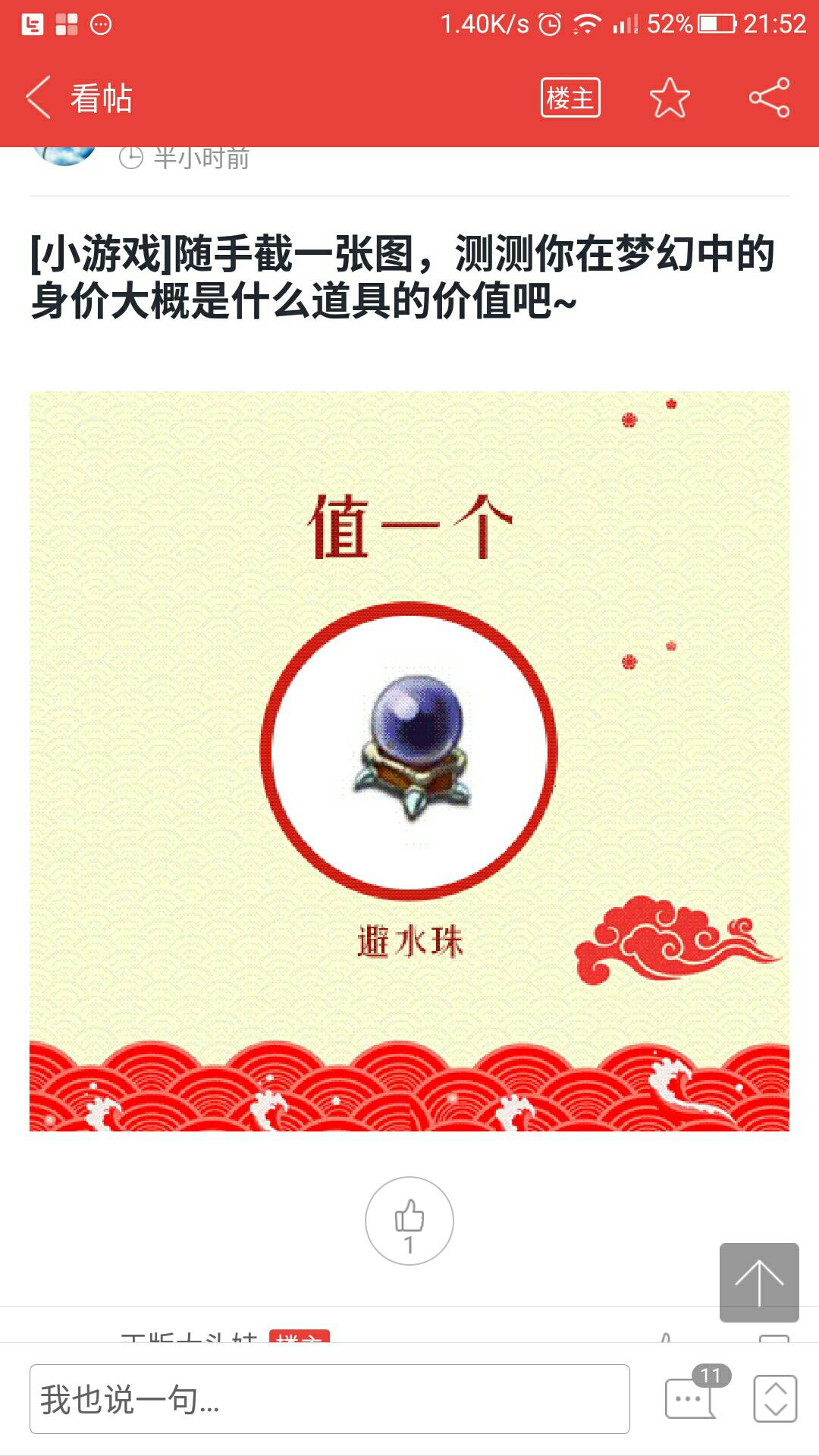
Task: Open the 11 comments
Action: pyautogui.click(x=692, y=1398)
